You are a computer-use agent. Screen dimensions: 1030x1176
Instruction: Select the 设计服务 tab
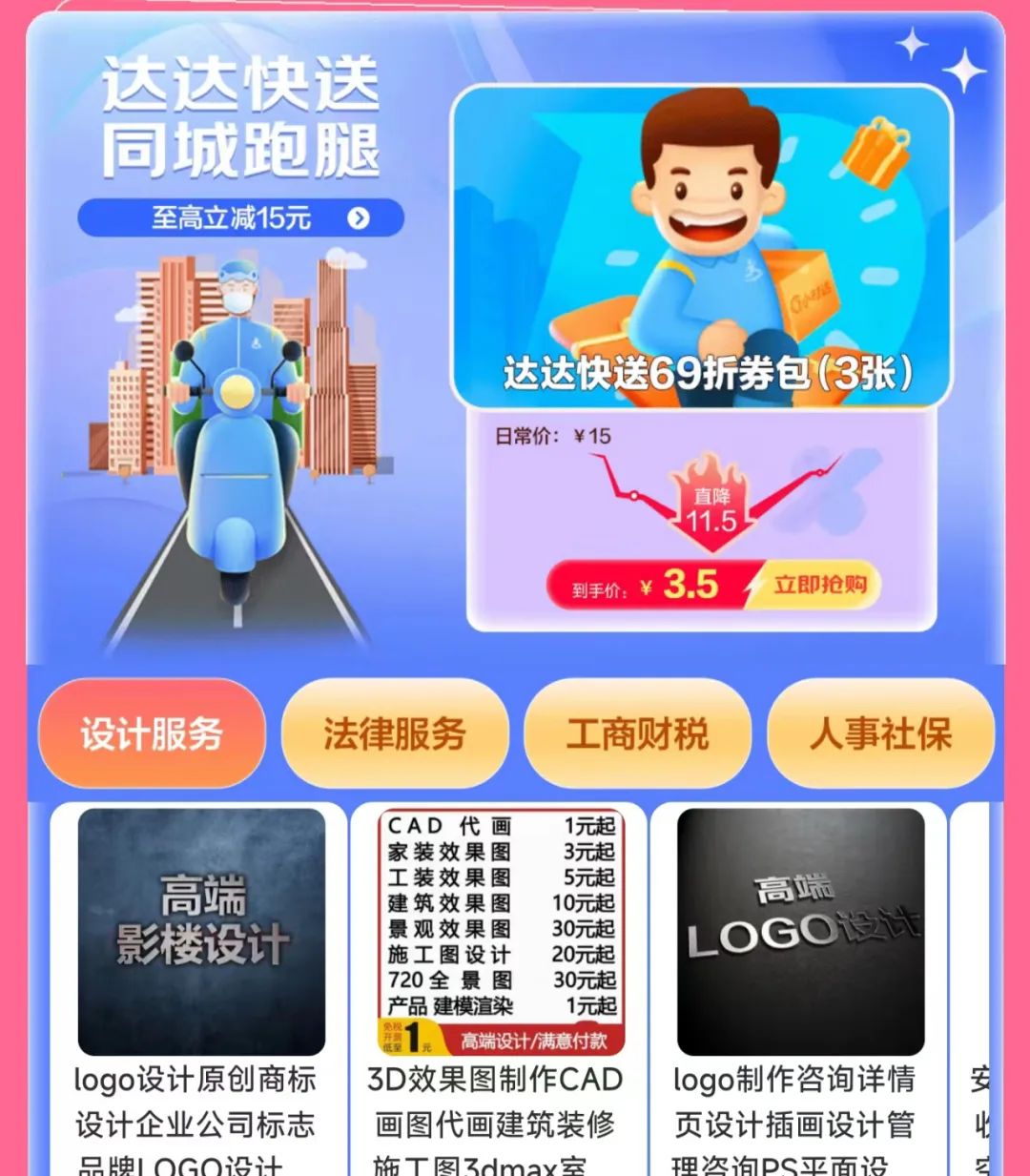[x=152, y=733]
